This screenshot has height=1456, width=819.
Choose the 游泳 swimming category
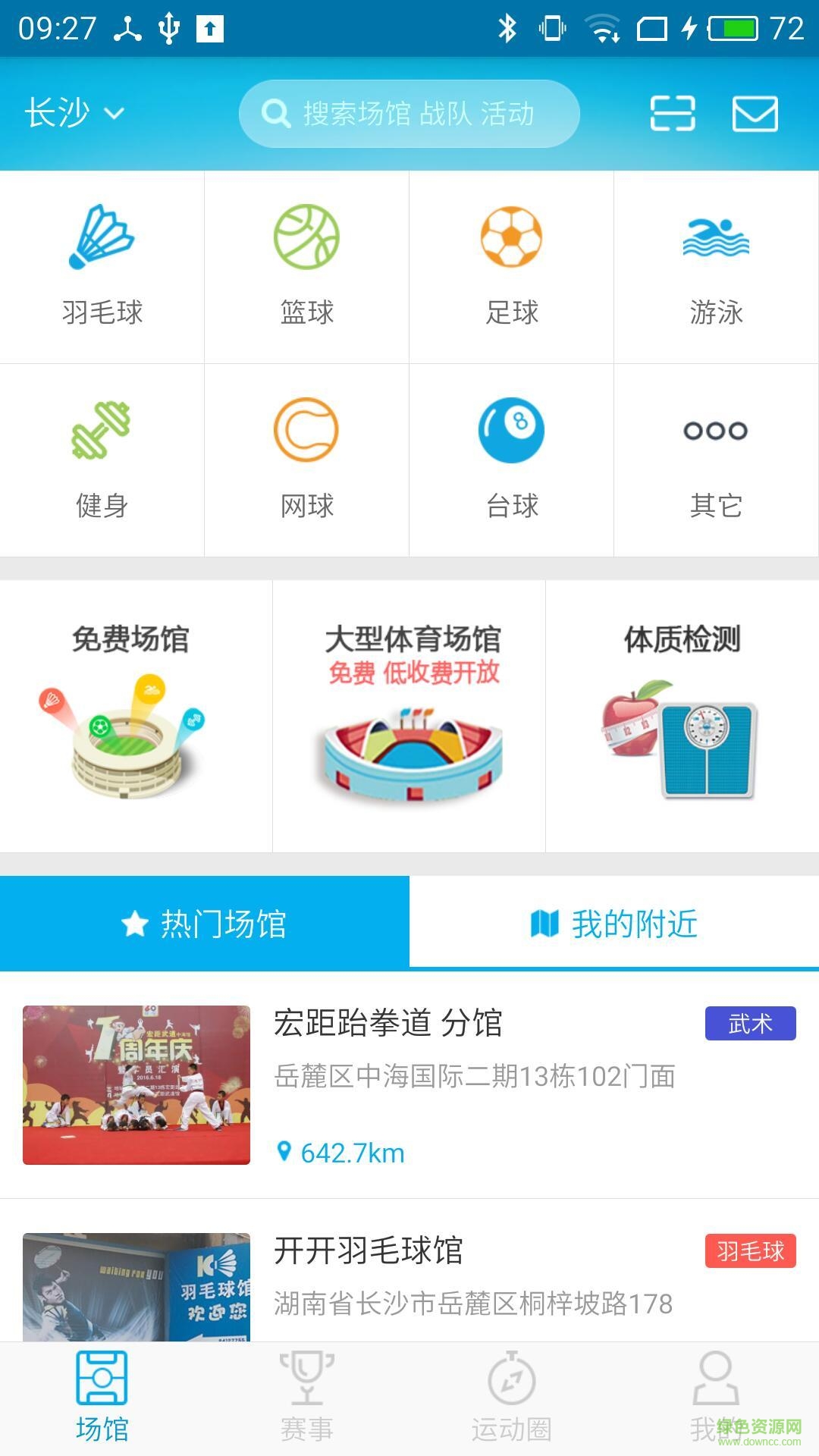tap(716, 265)
